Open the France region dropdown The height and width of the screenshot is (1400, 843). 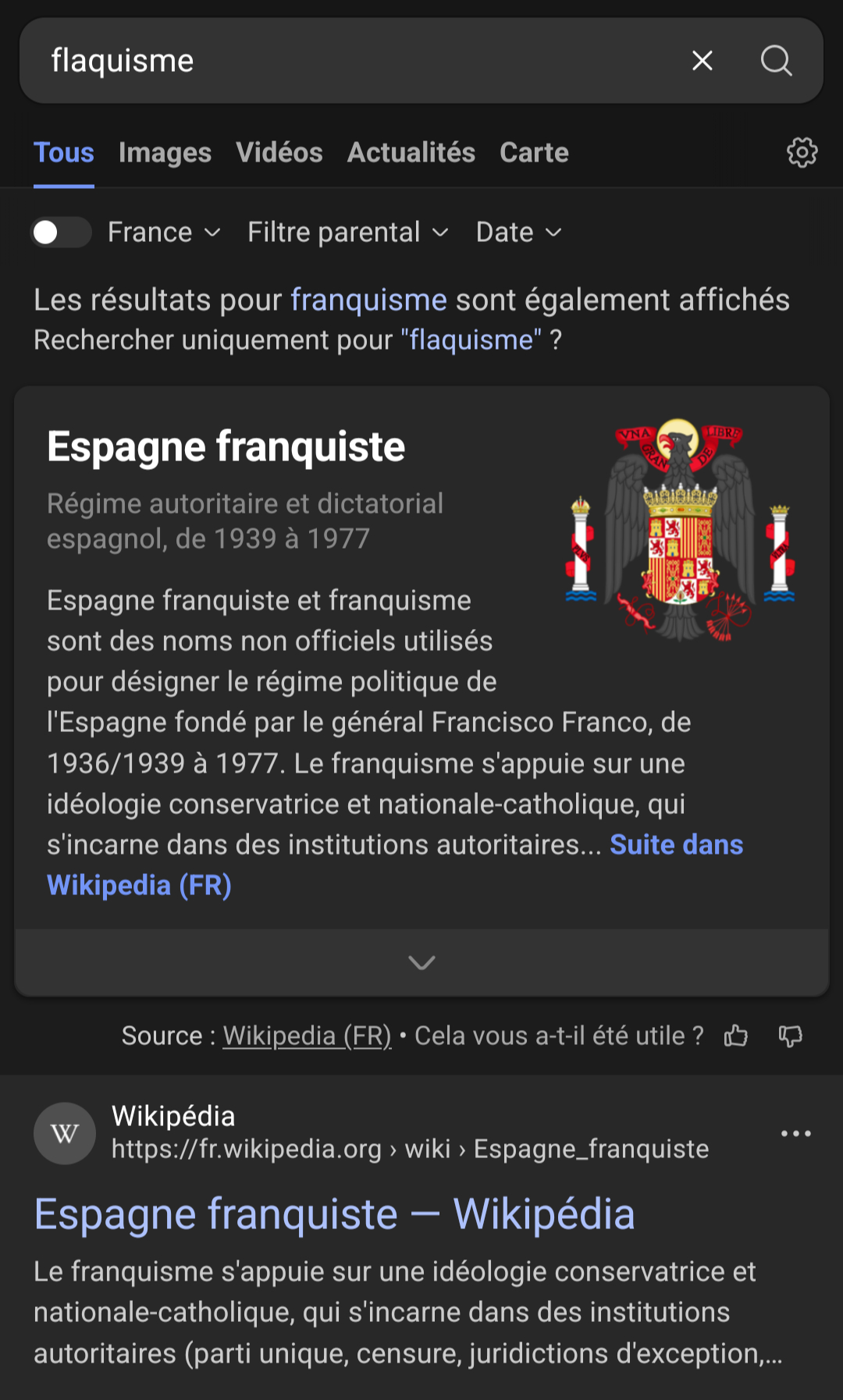(164, 233)
